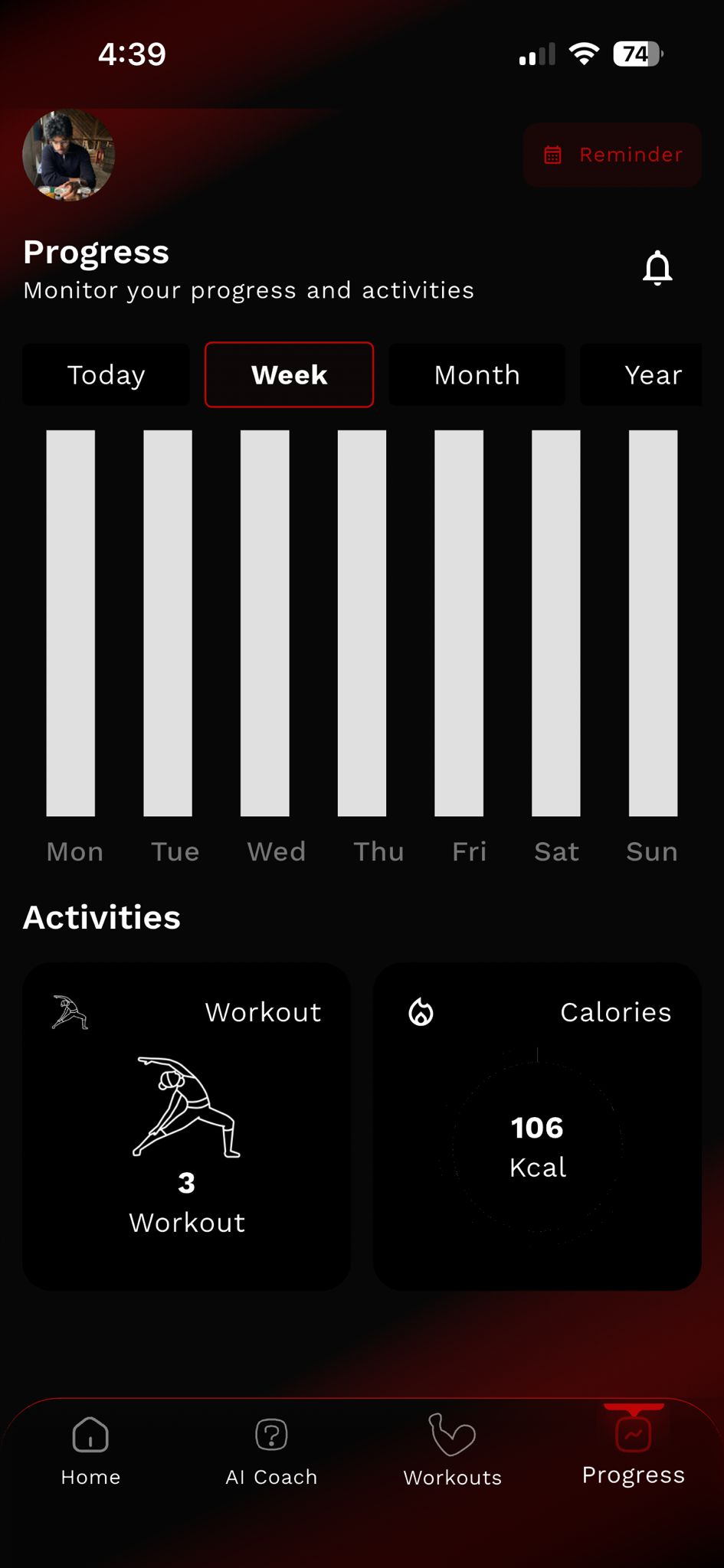The image size is (724, 1568).
Task: Open the Calories activity card
Action: coord(537,1126)
